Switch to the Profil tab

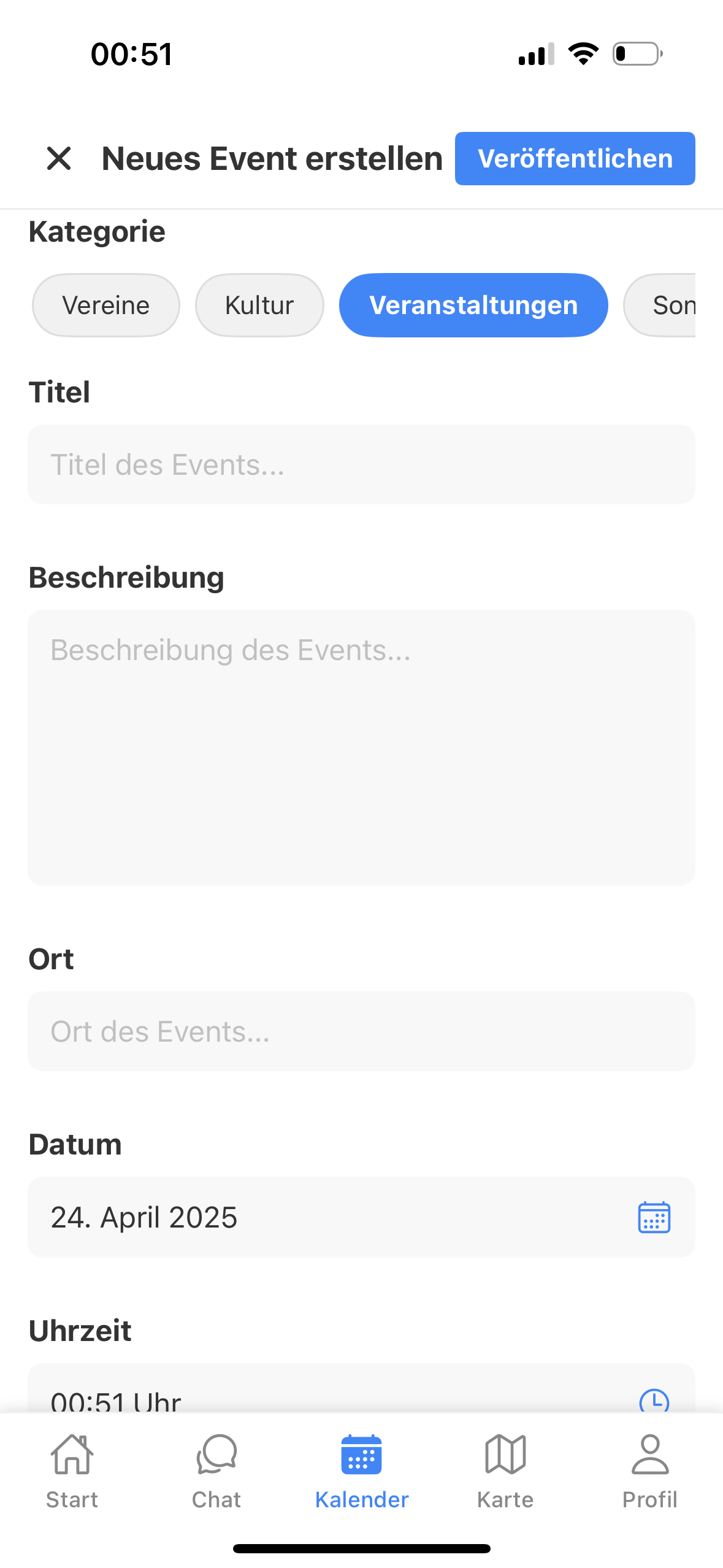pyautogui.click(x=649, y=1478)
